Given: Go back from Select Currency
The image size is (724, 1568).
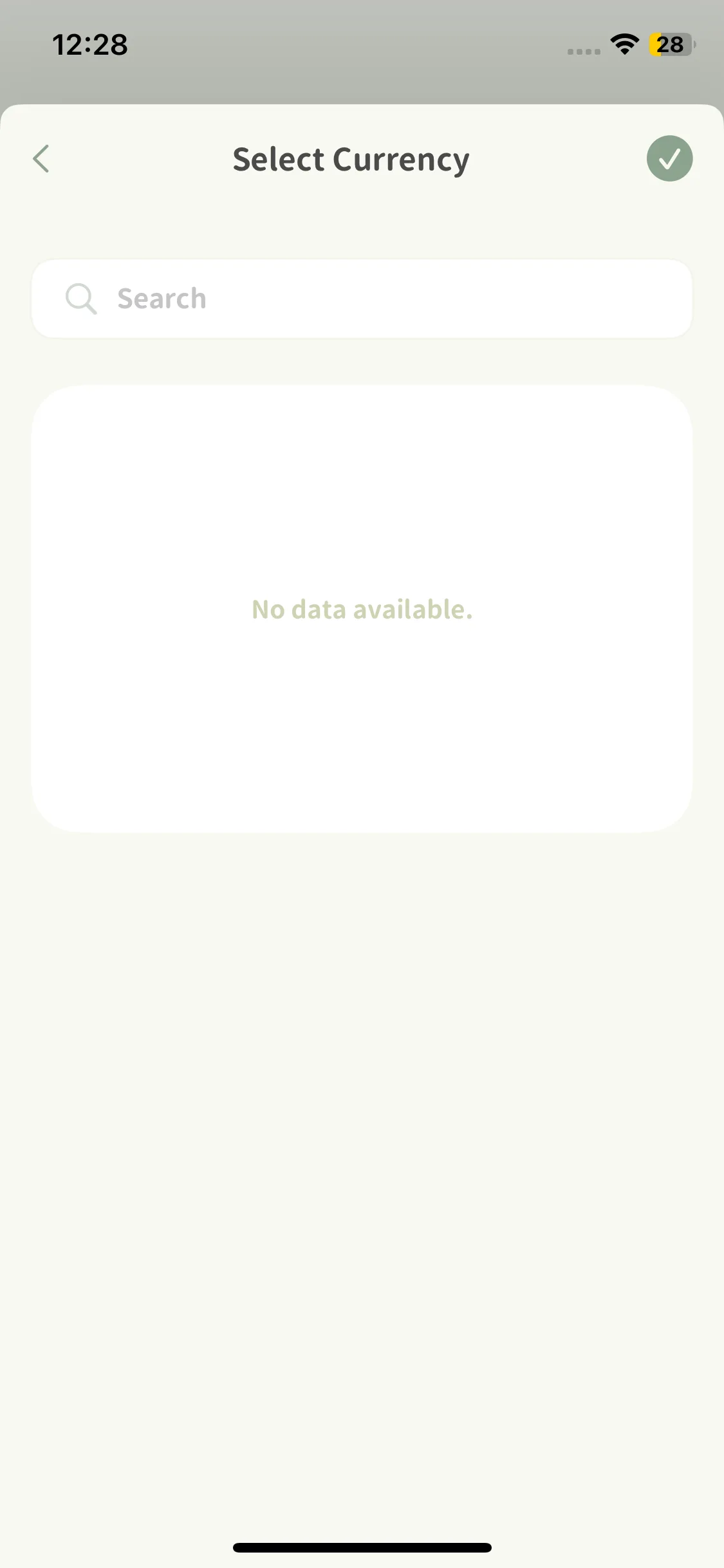Looking at the screenshot, I should [41, 159].
